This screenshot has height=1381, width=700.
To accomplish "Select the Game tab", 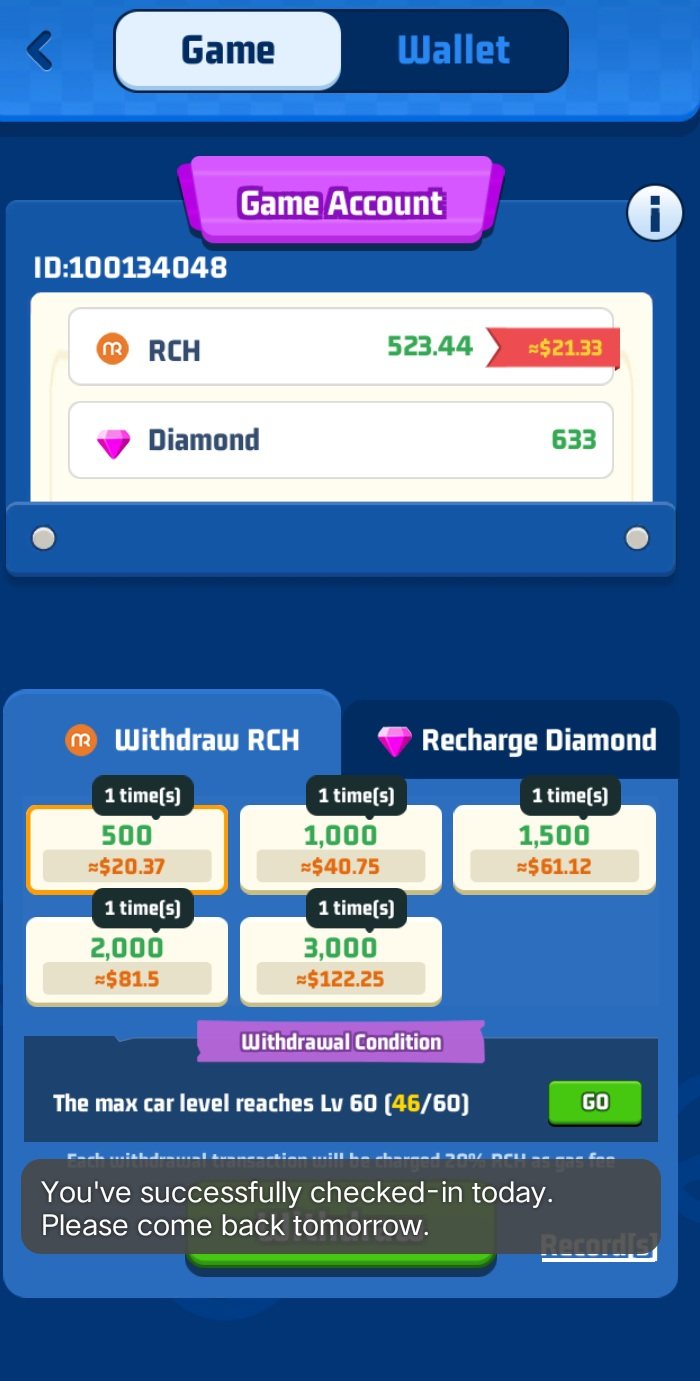I will (x=228, y=50).
